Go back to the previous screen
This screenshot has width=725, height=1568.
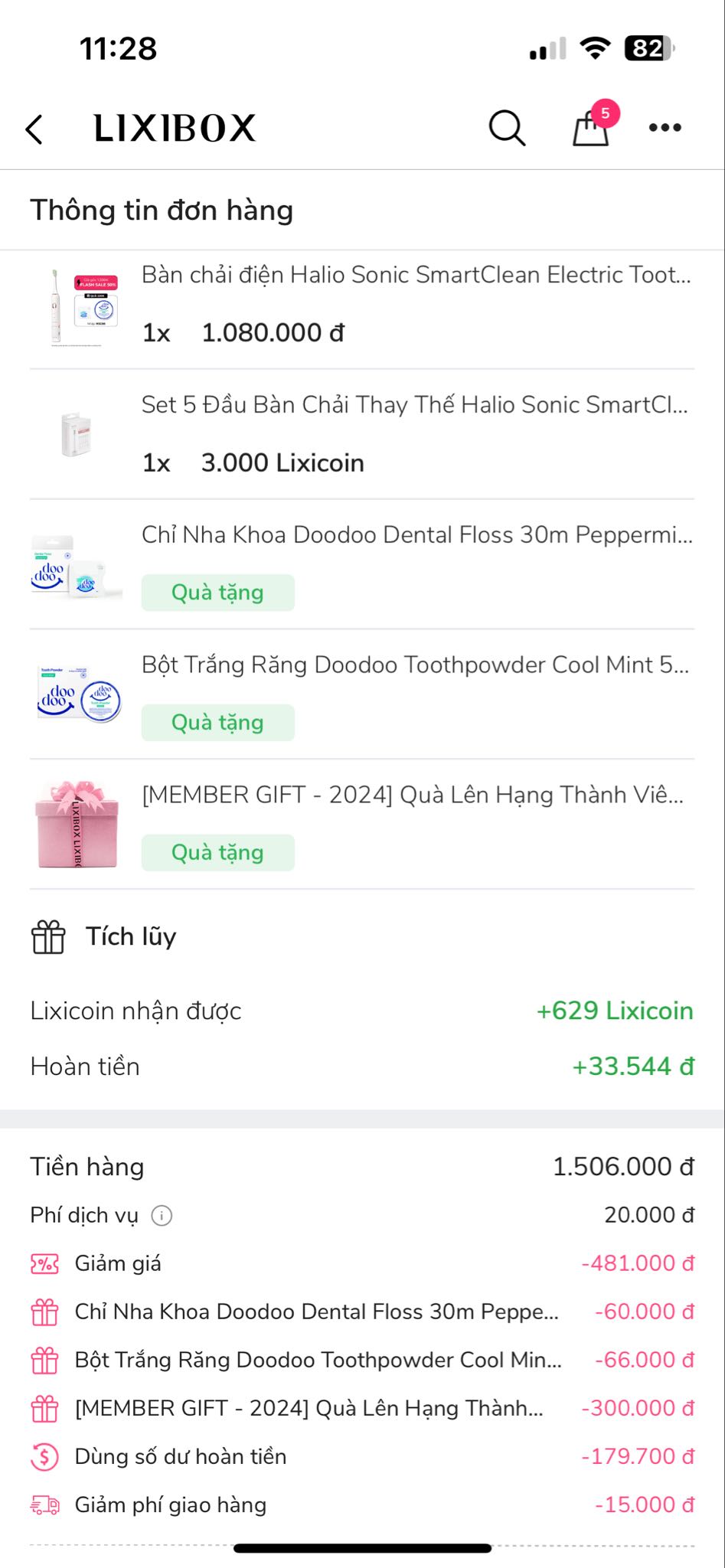click(34, 129)
